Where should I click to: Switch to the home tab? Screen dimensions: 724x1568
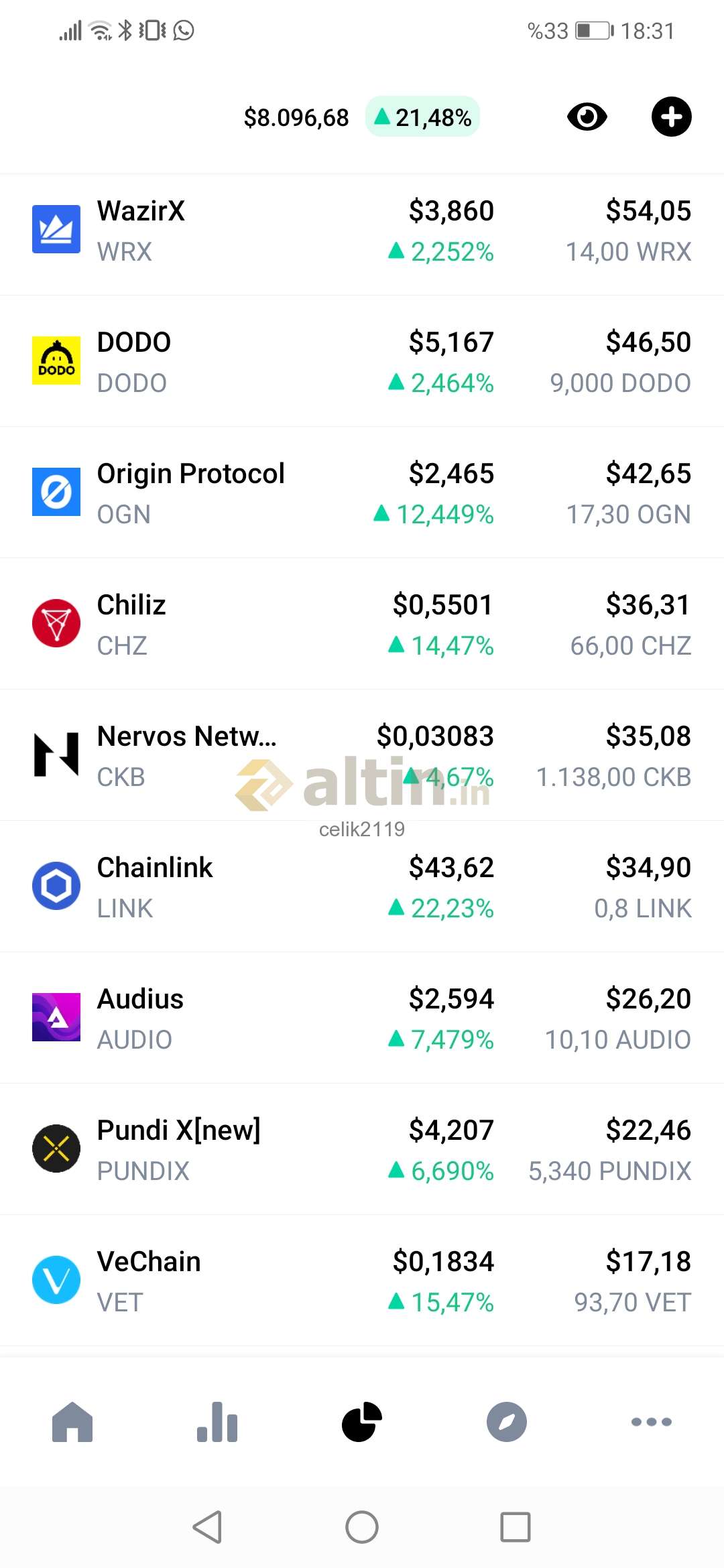72,1421
